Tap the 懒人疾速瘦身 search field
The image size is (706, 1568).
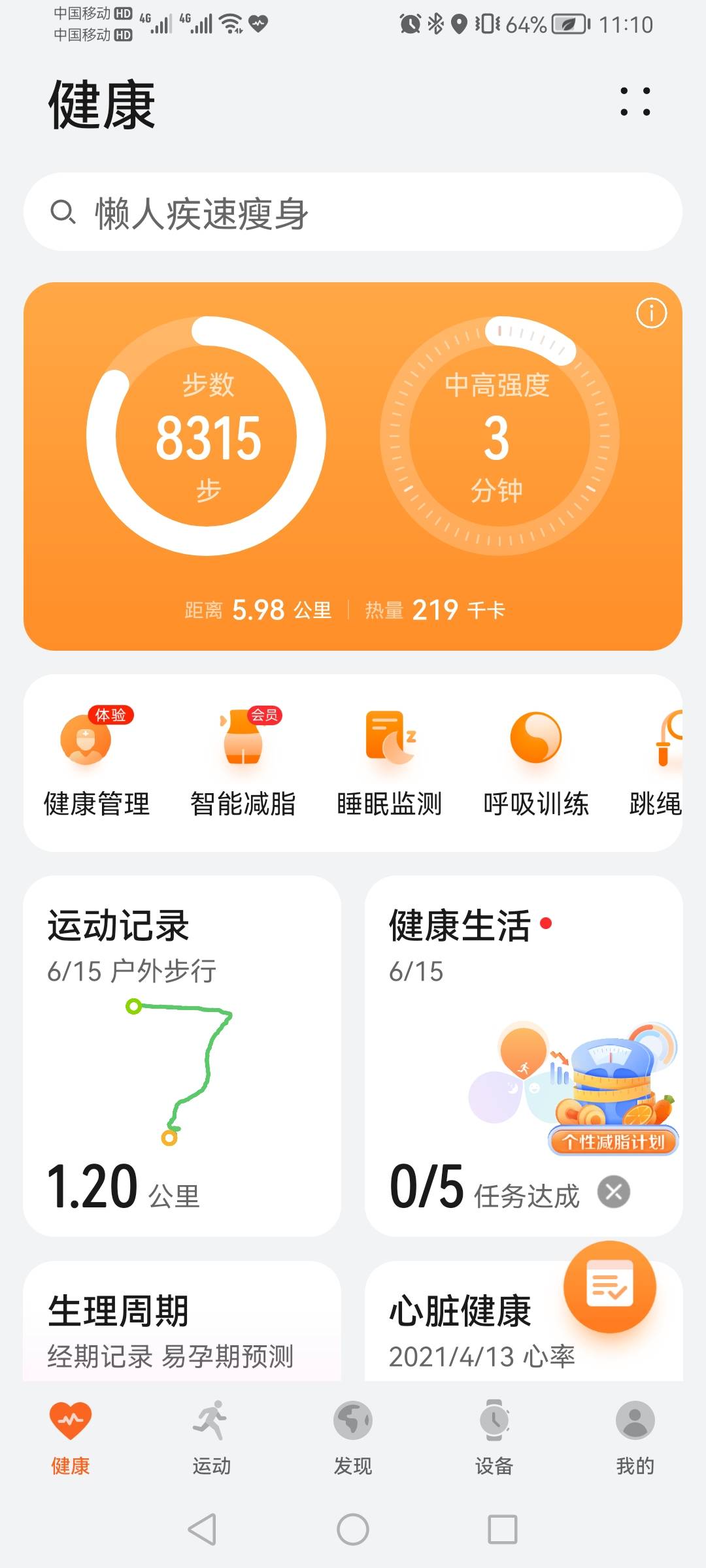click(x=353, y=211)
